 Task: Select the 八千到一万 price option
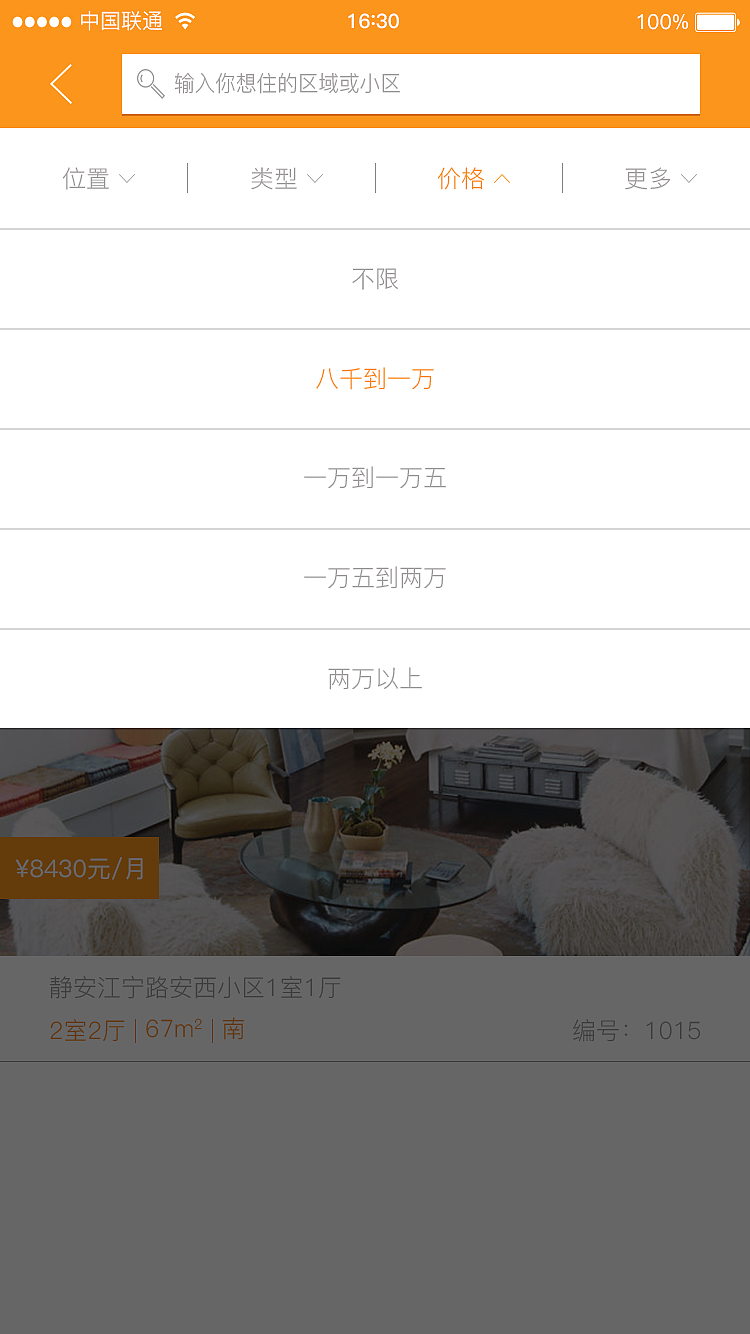pos(375,379)
